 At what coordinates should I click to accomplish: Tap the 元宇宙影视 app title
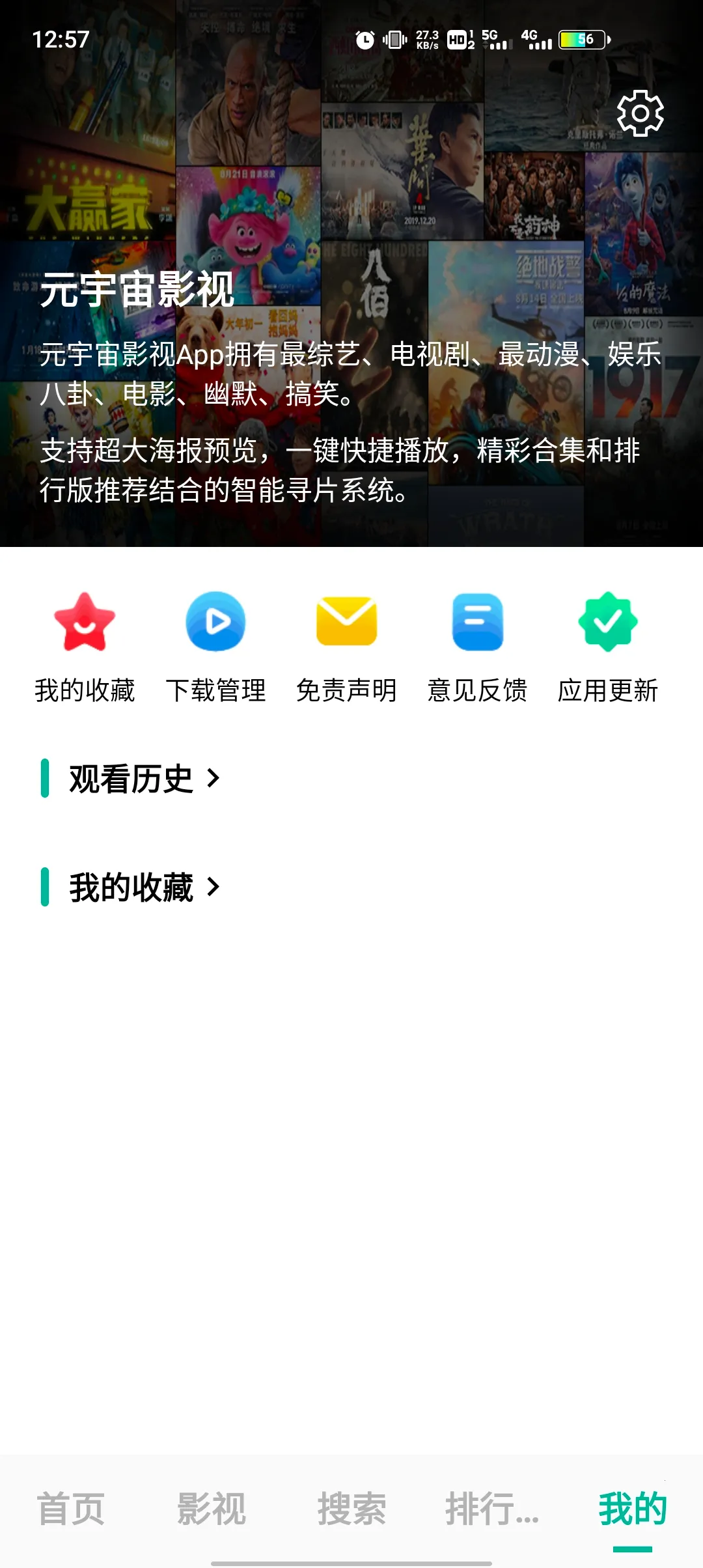[136, 292]
